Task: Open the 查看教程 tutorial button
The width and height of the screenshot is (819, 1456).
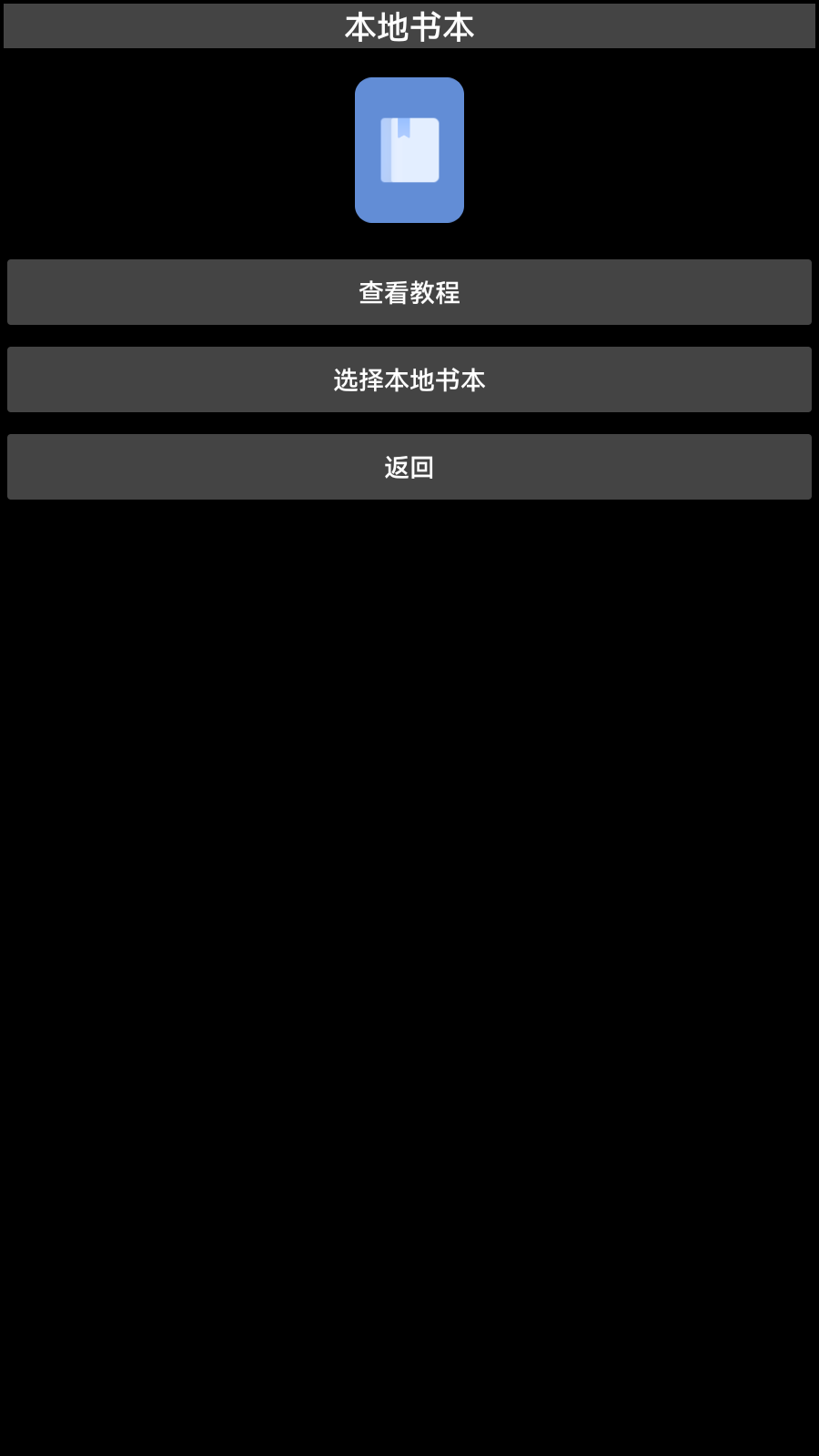Action: point(409,292)
